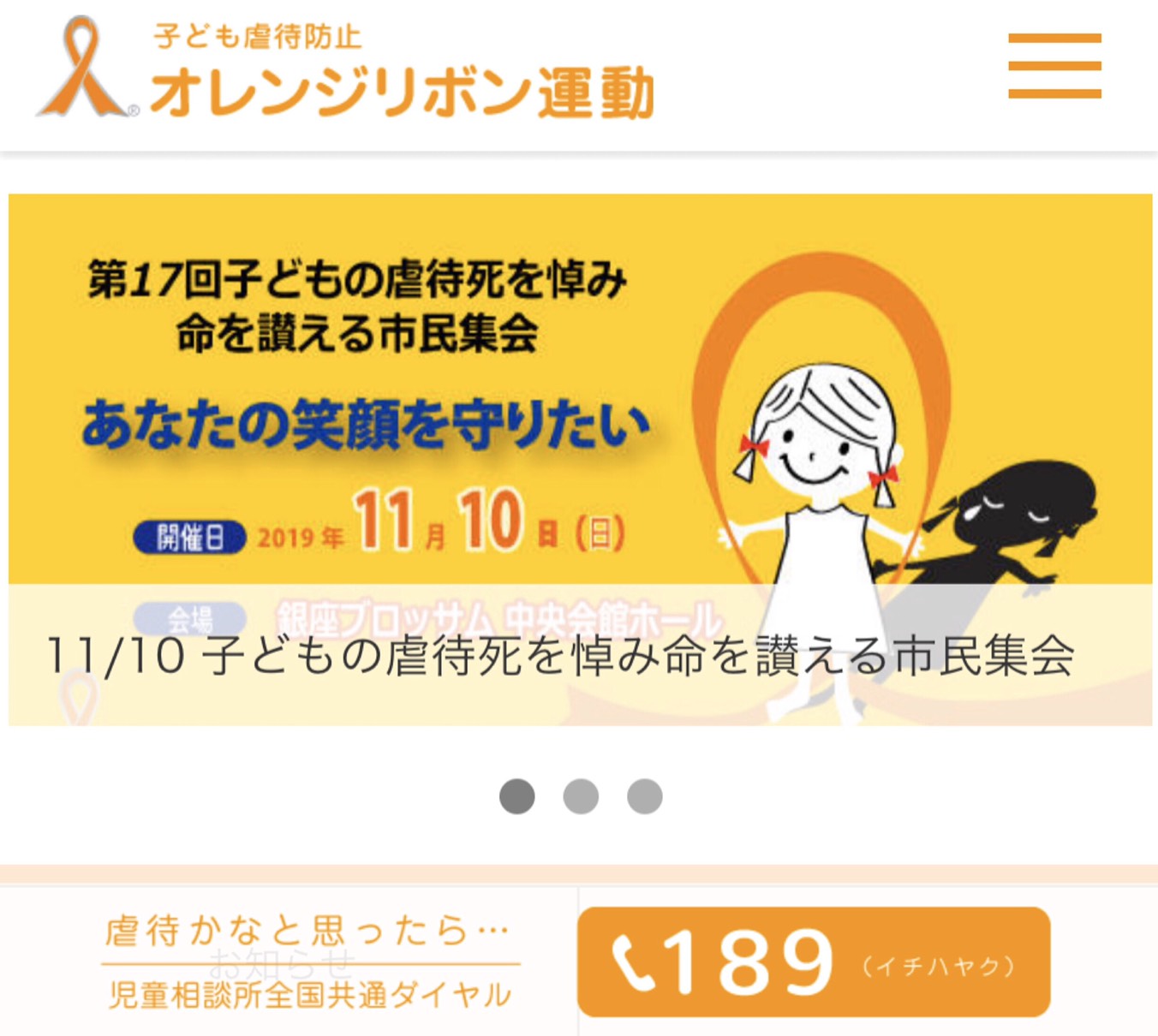Go to Orange Ribbon homepage via logo
Screen dimensions: 1158x1036
point(344,70)
